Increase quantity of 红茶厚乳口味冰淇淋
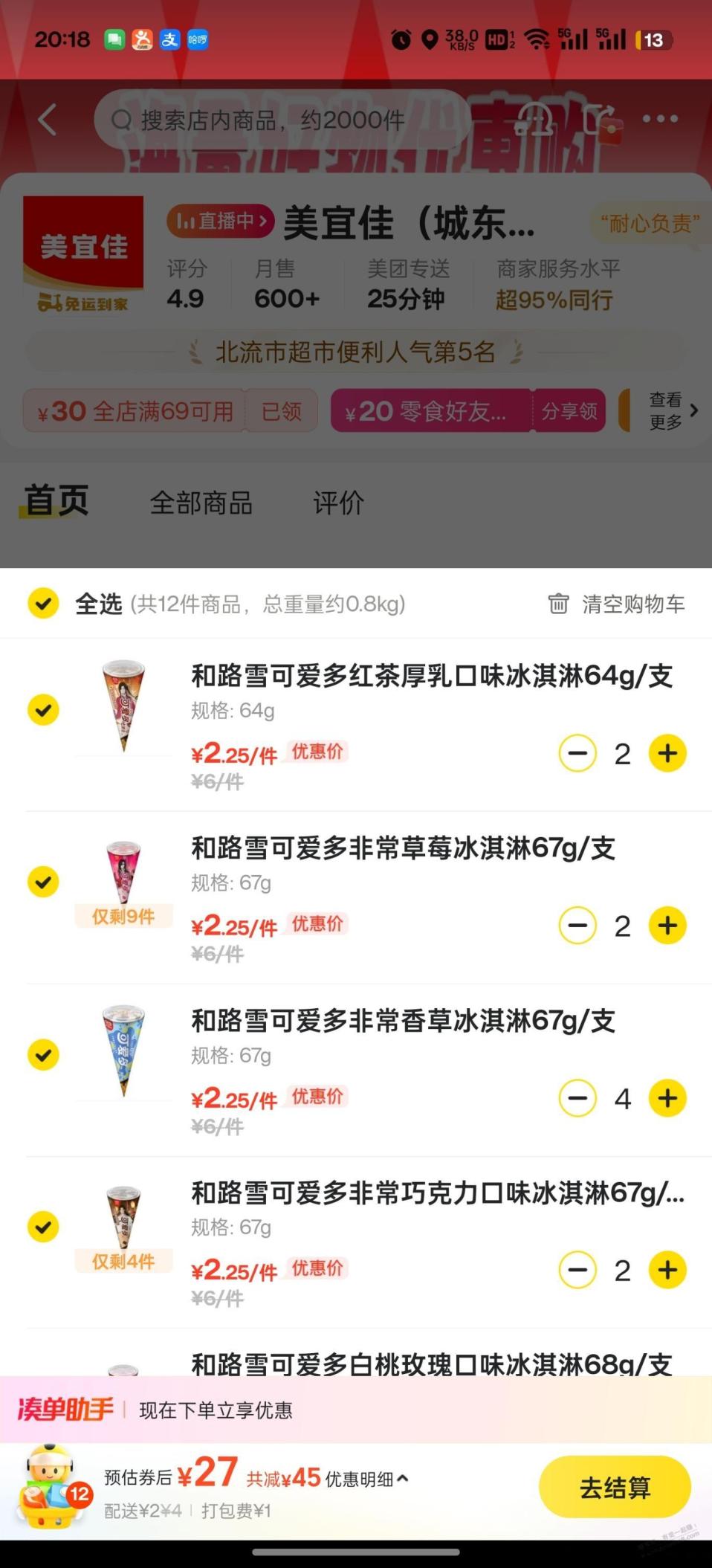Viewport: 712px width, 1568px height. click(667, 753)
